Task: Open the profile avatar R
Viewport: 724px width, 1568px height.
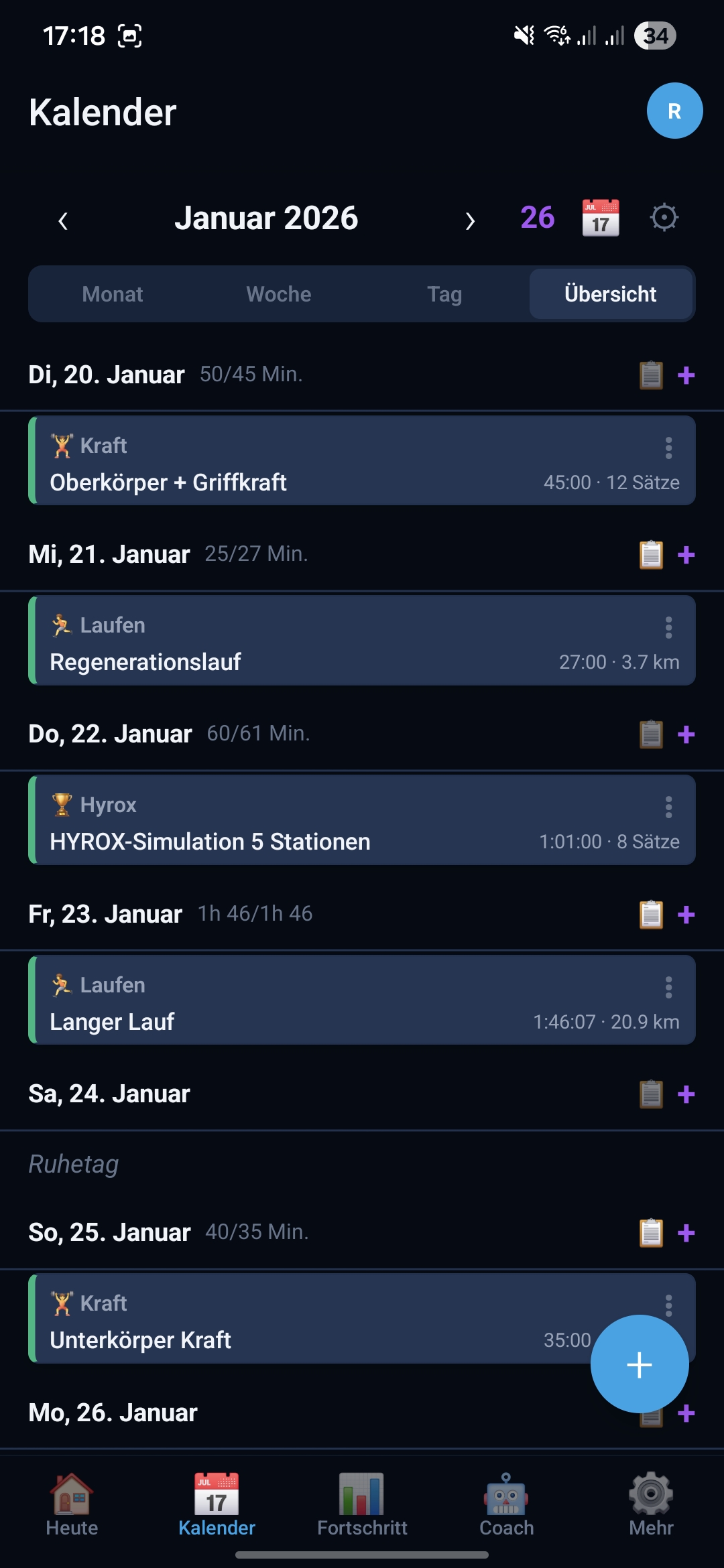Action: click(x=674, y=111)
